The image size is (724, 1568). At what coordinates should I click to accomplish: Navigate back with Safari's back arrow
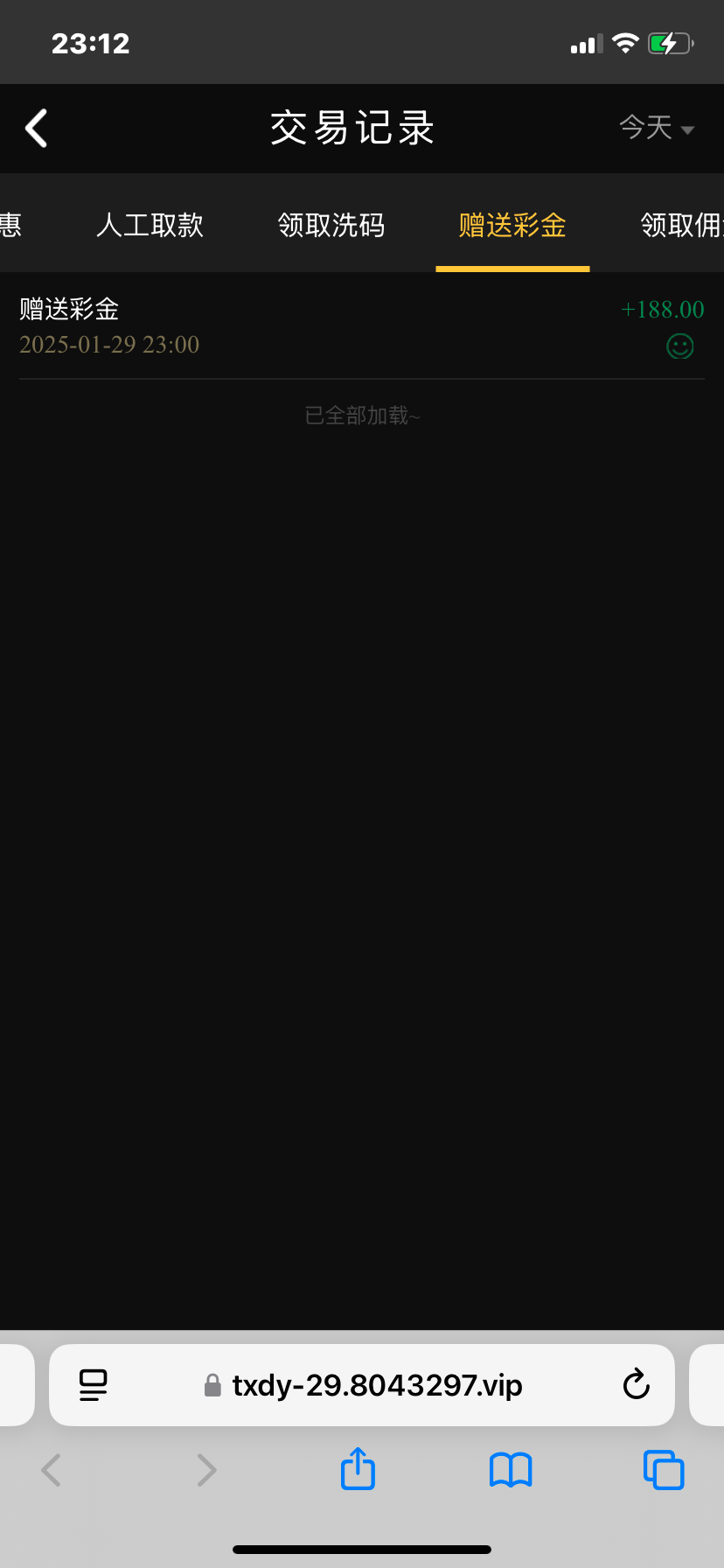[52, 1470]
